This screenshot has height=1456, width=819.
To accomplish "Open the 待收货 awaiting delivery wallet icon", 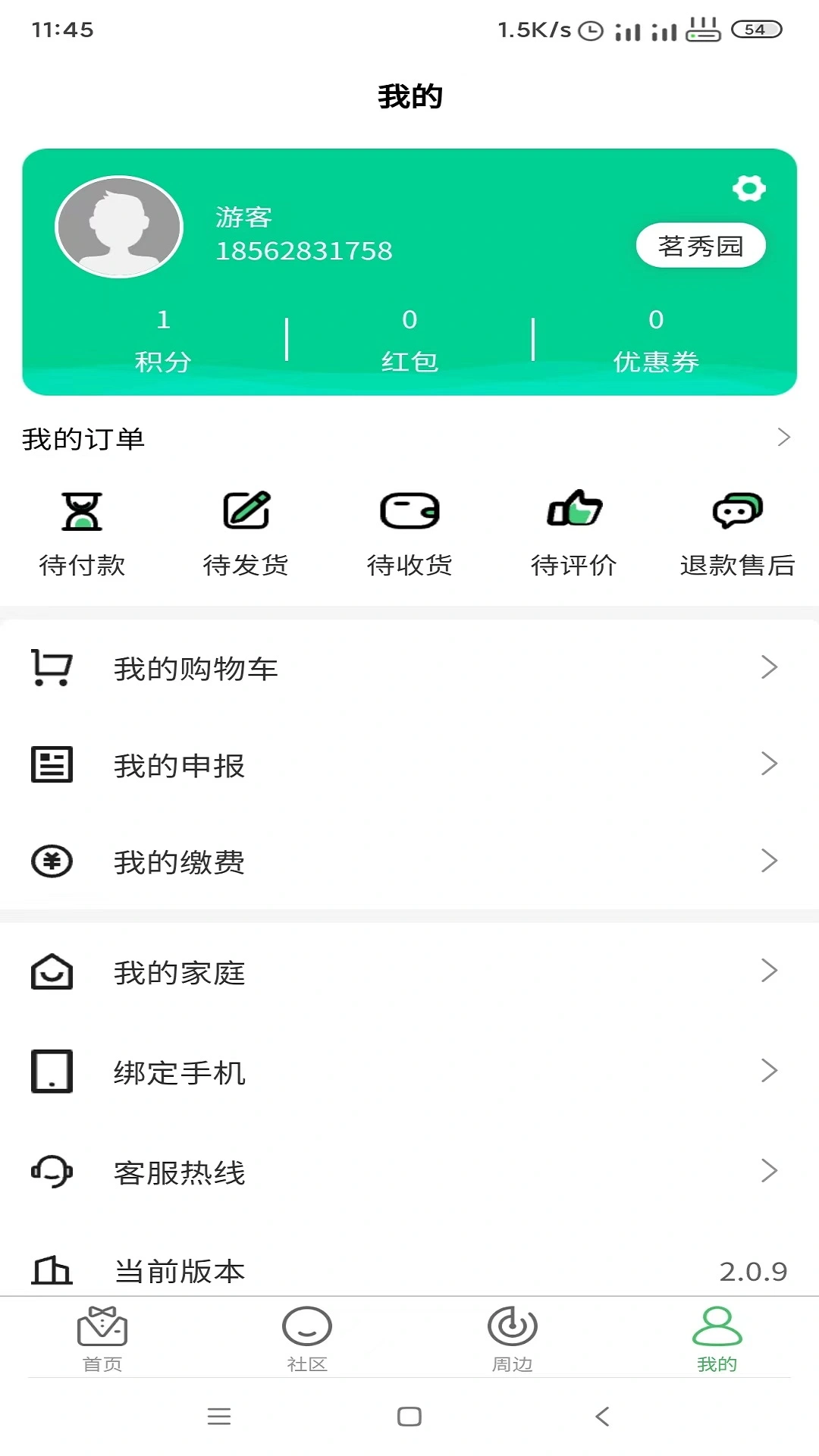I will (409, 512).
